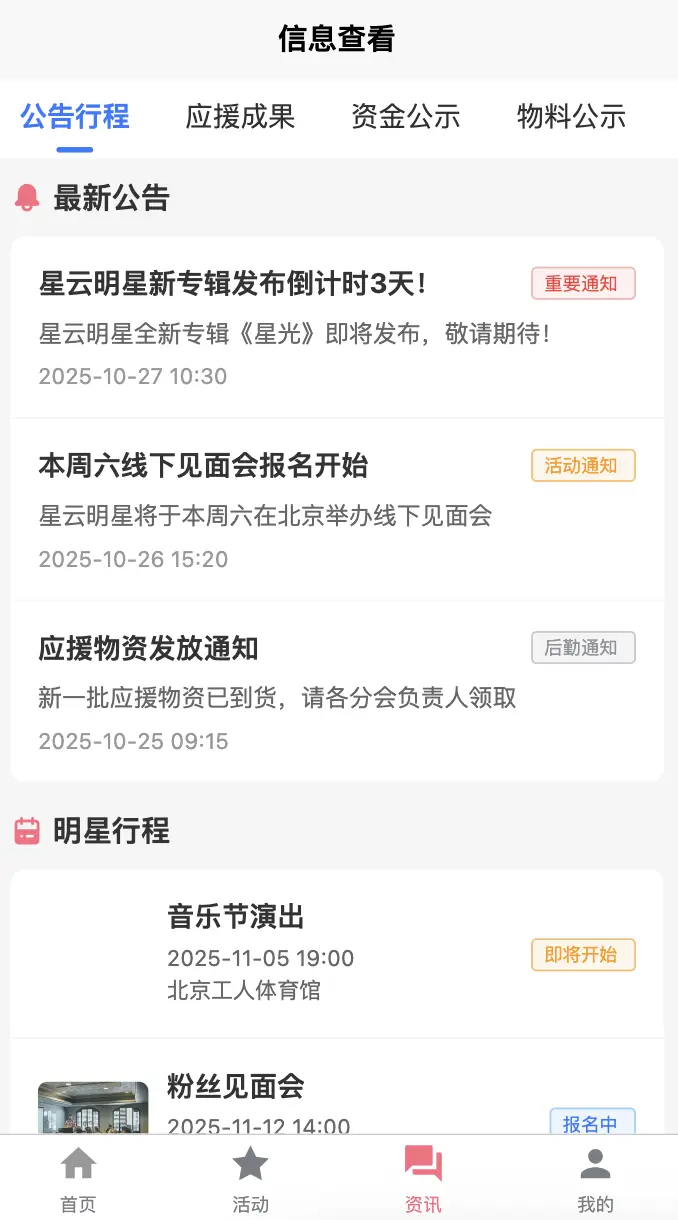This screenshot has width=678, height=1220.
Task: Open the 资金公示 tab
Action: tap(405, 117)
